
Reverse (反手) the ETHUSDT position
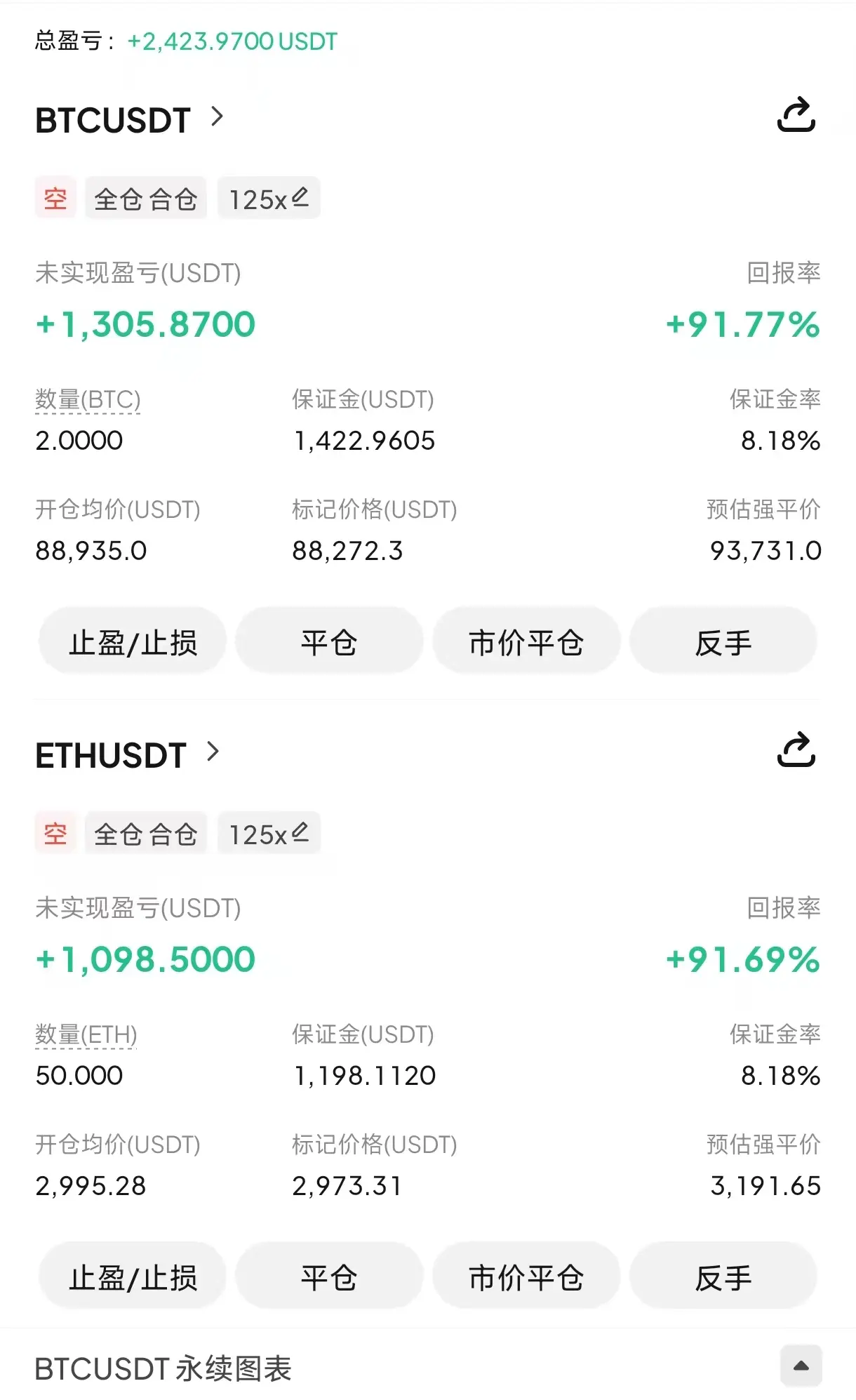pyautogui.click(x=723, y=1278)
